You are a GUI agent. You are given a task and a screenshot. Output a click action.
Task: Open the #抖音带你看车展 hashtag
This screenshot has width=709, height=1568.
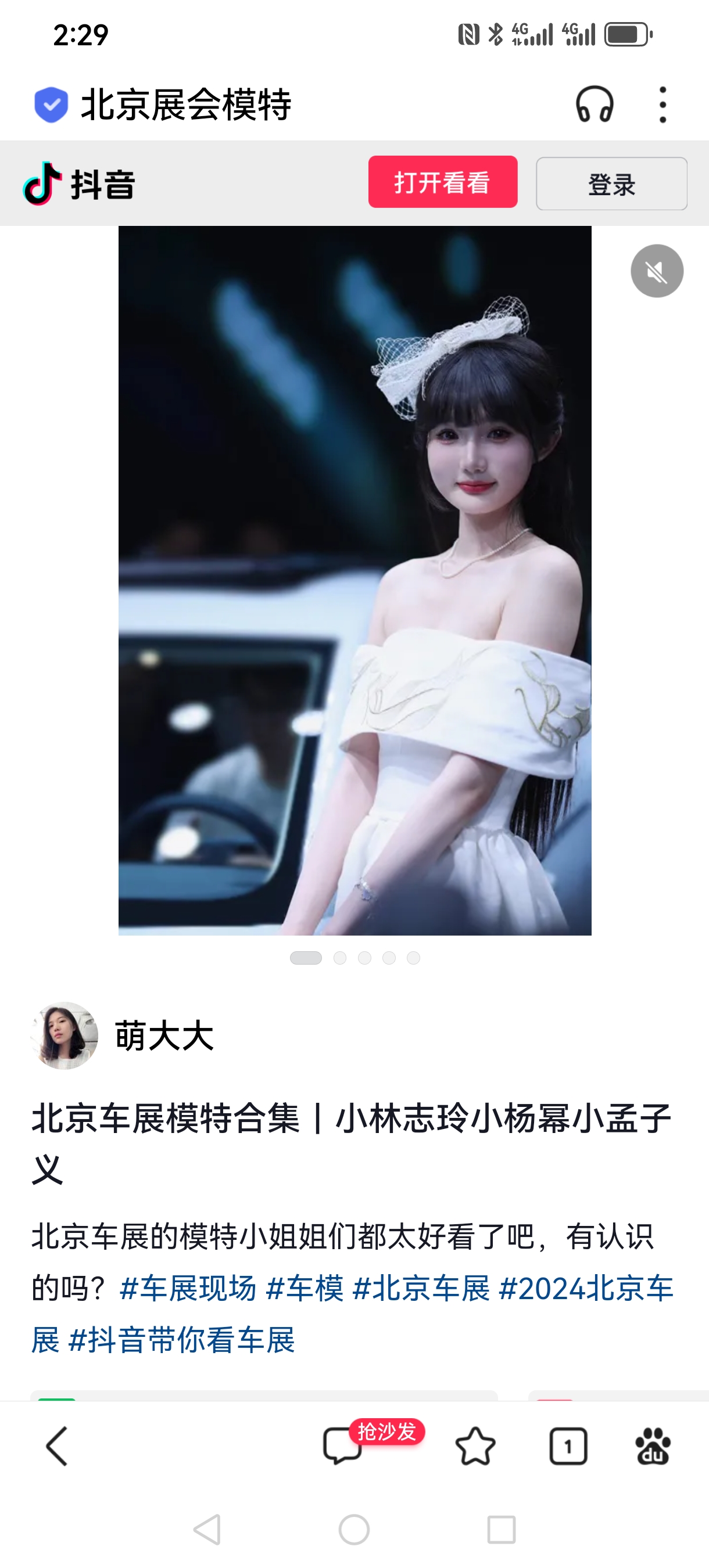181,1340
